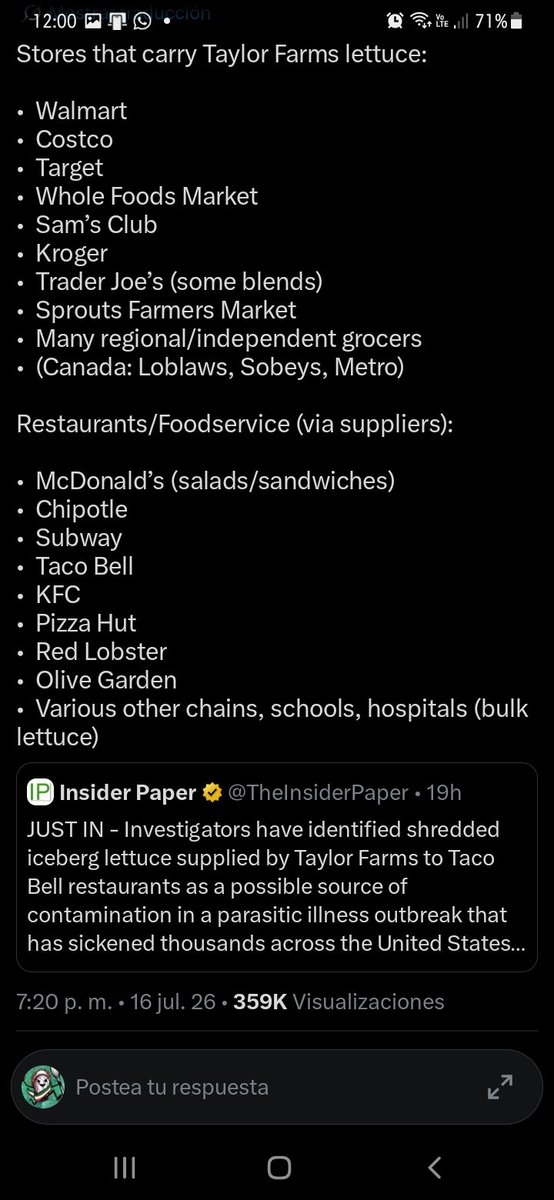
Task: Expand the reply composer to full screen
Action: (500, 1087)
